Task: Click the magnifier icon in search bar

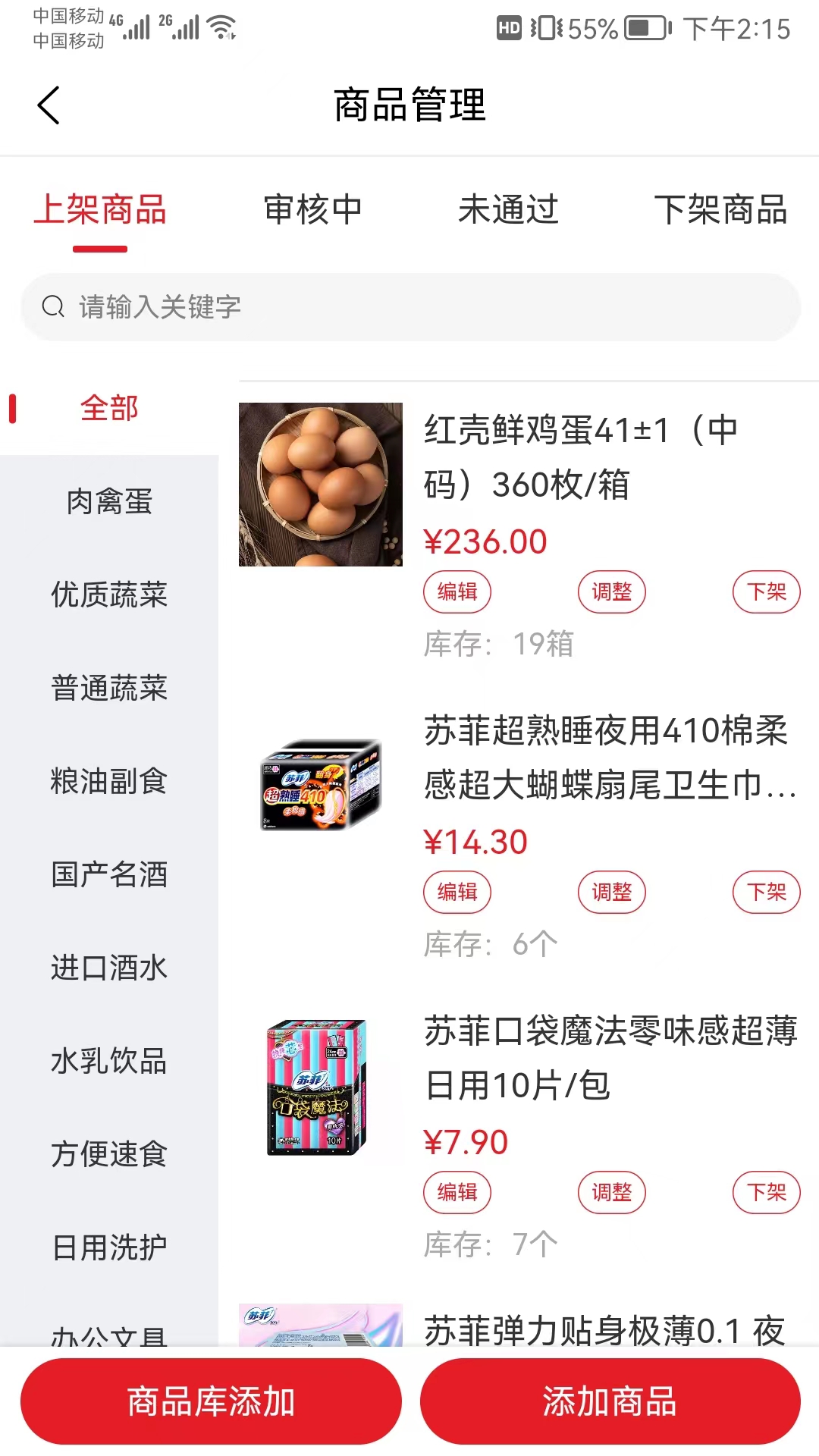Action: point(52,307)
